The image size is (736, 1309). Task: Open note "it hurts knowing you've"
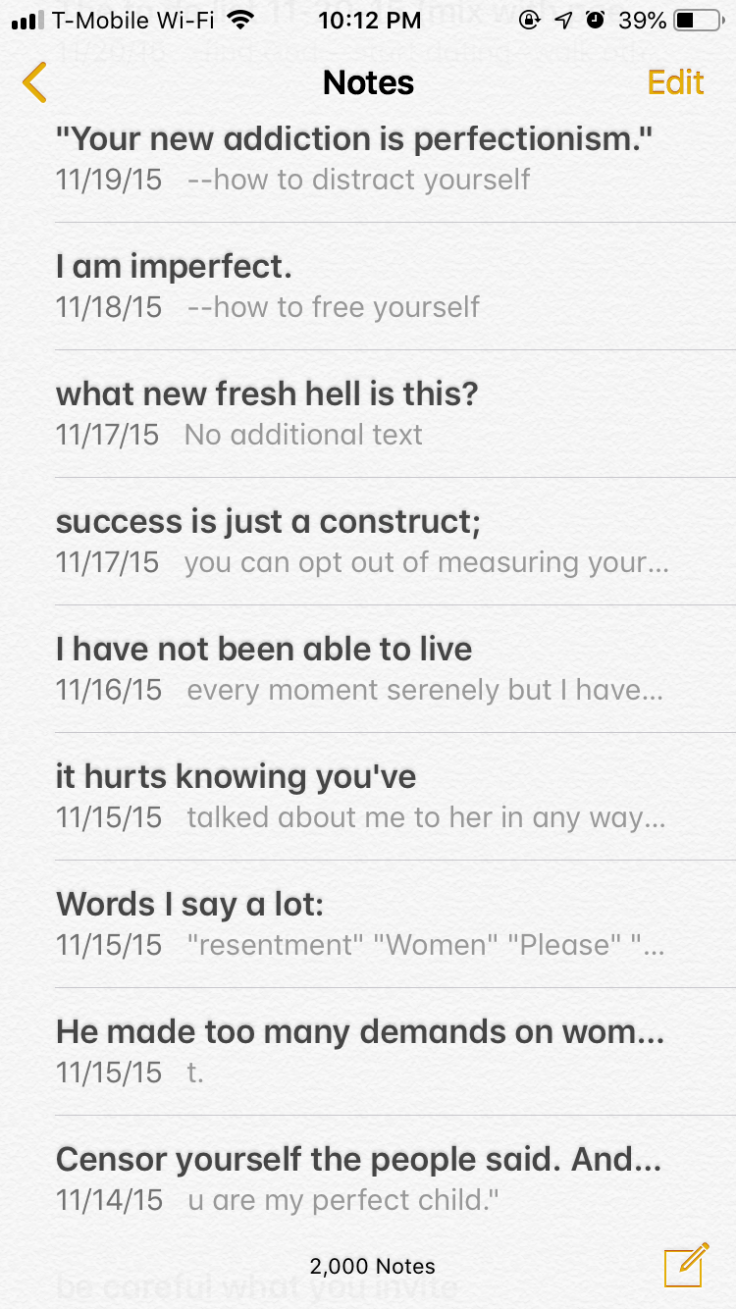360,796
